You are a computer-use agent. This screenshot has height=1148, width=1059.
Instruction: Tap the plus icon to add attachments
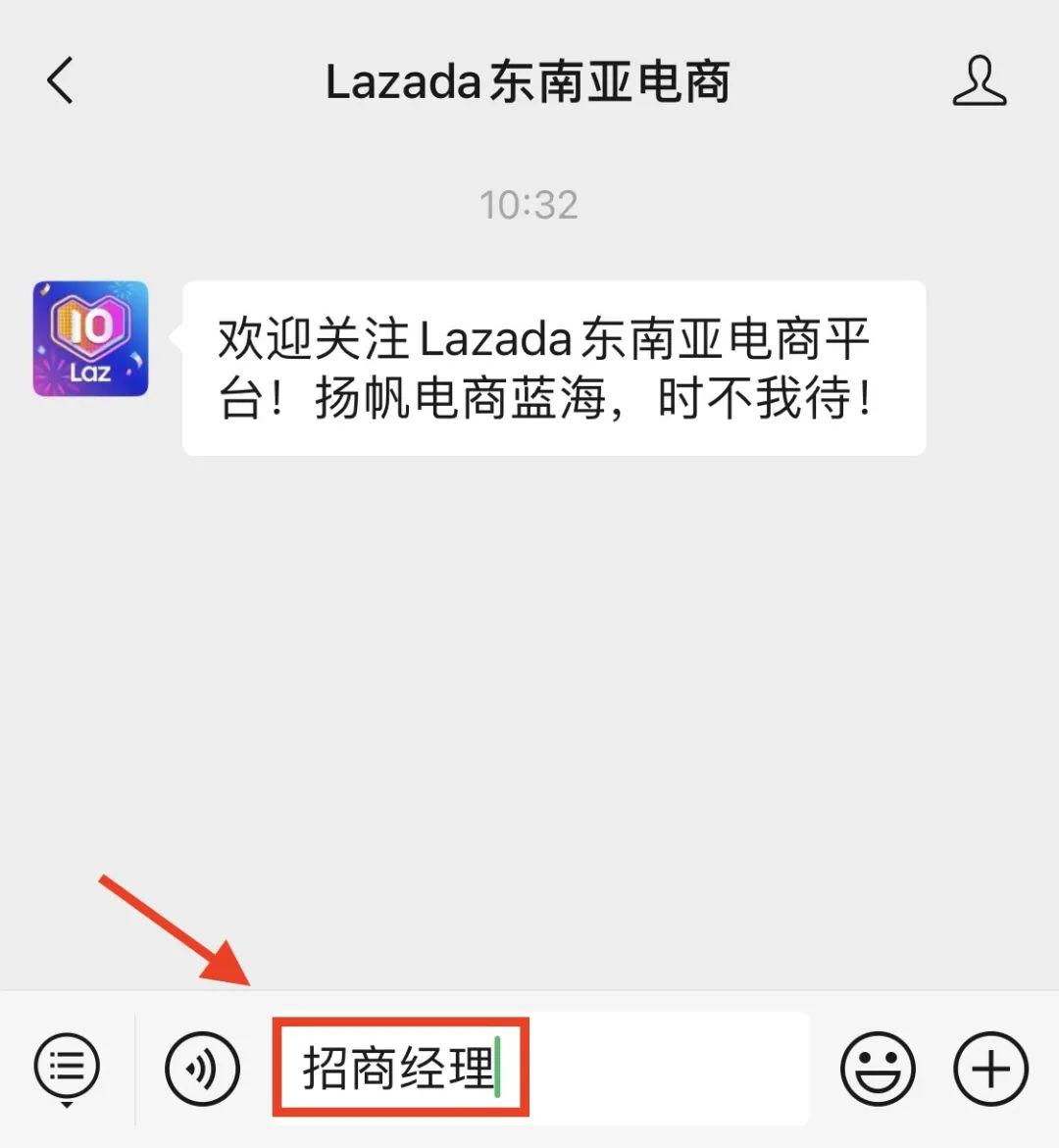tap(990, 1069)
